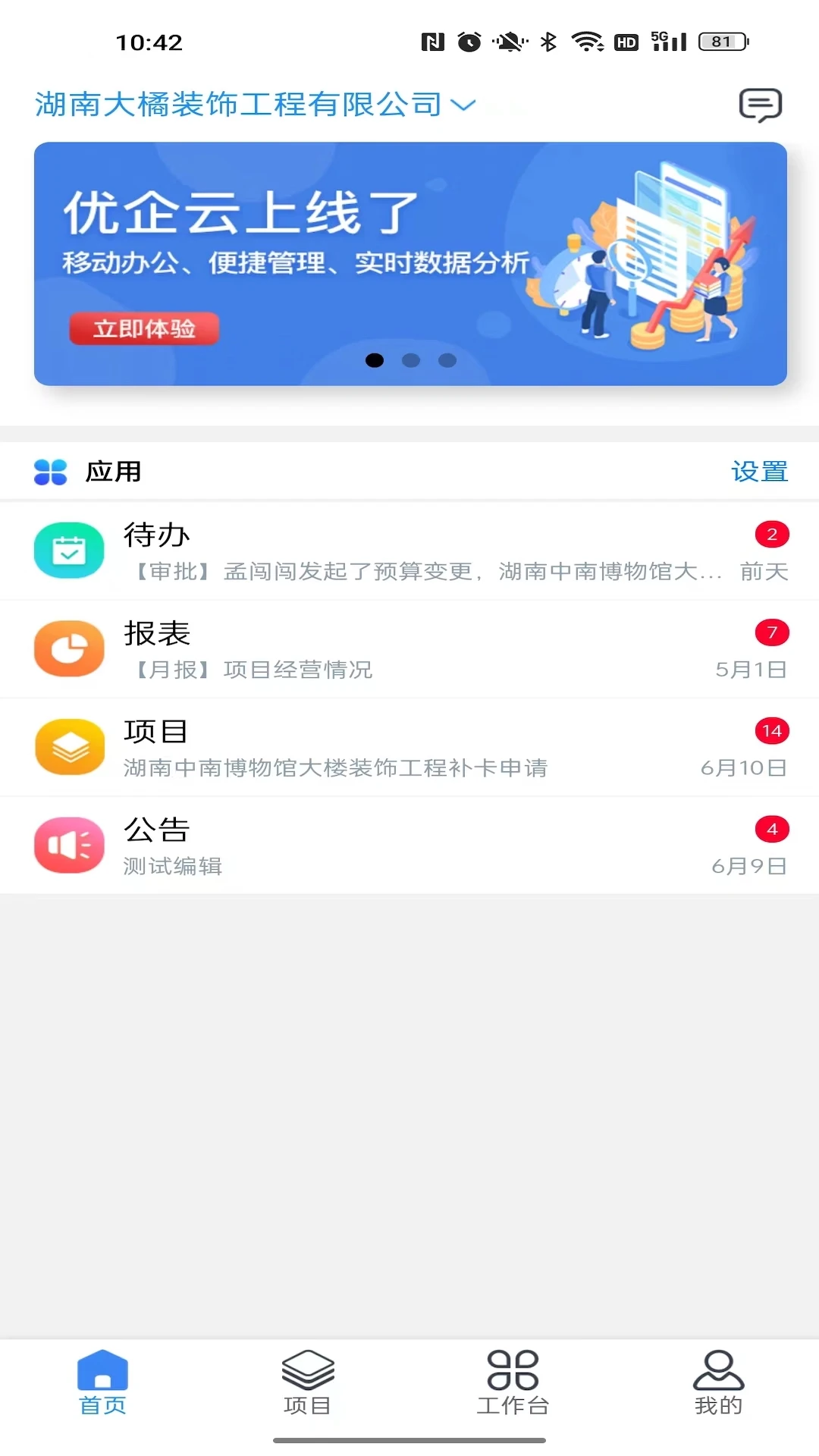819x1456 pixels.
Task: Click the 应用 grid icon next to section title
Action: pos(49,471)
